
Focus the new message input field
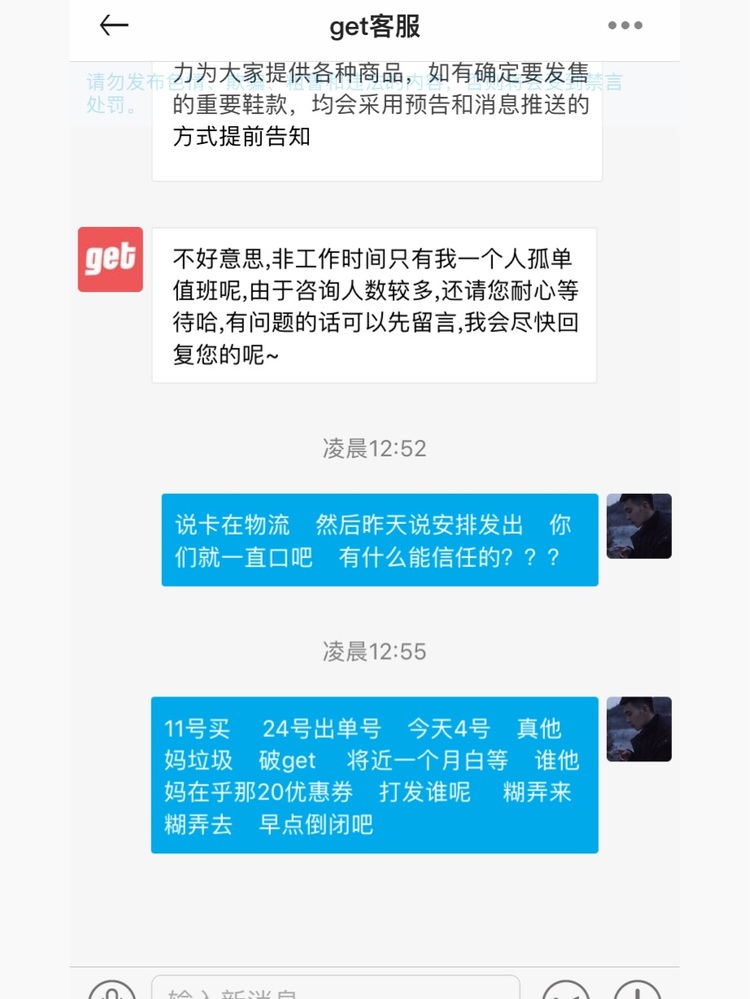335,988
